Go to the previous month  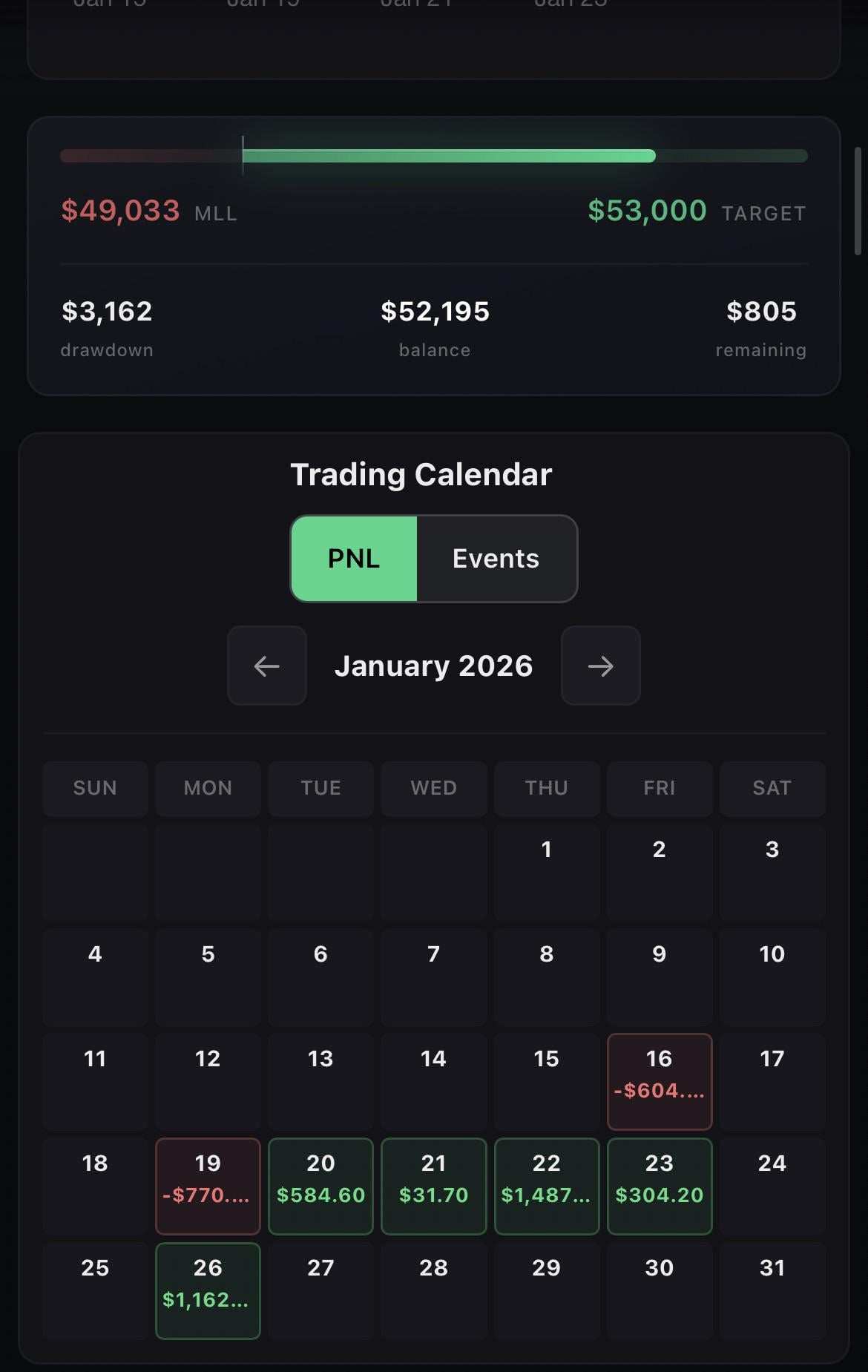(267, 666)
